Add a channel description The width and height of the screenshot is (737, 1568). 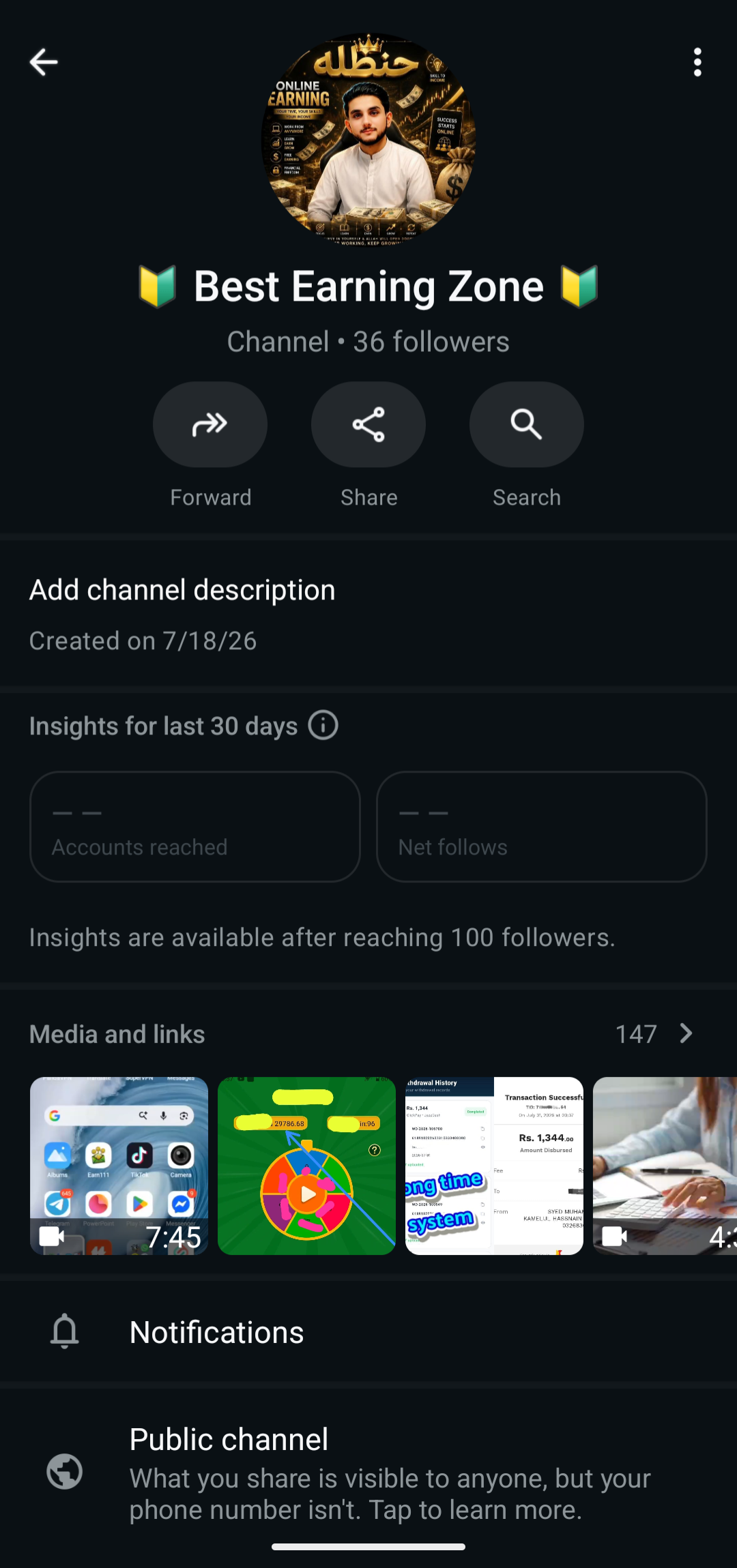tap(182, 590)
